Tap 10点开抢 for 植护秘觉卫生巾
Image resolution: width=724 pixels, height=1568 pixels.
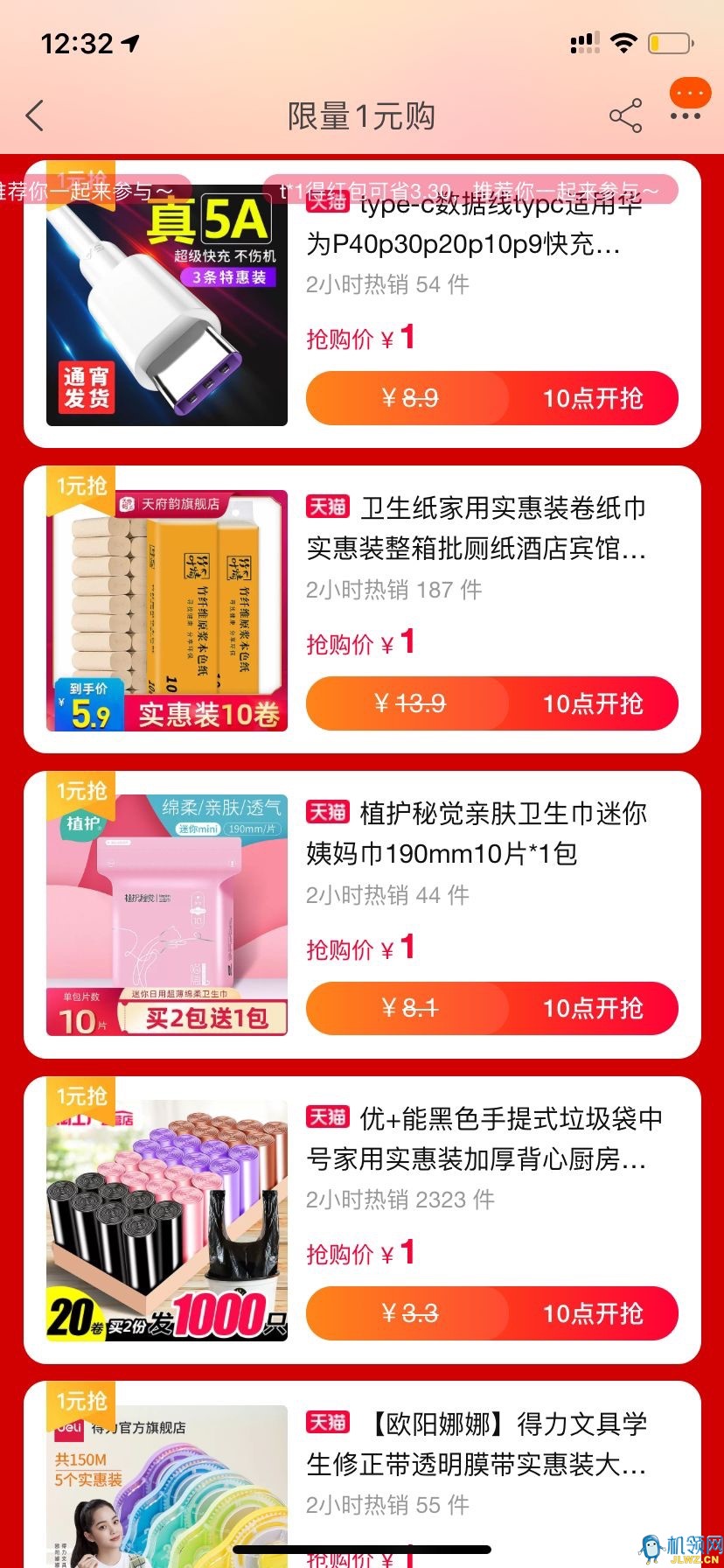pos(592,1008)
